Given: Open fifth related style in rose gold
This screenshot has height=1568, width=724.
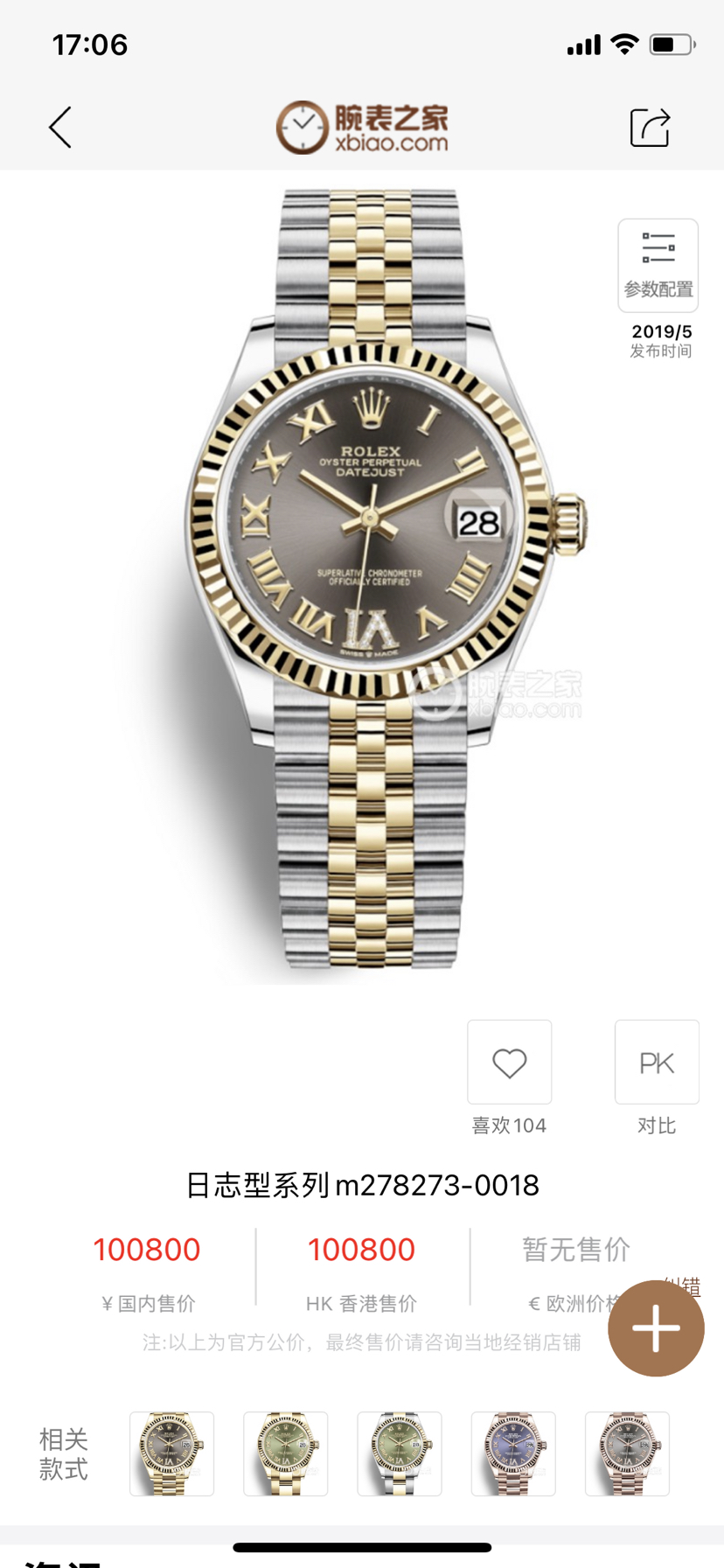Looking at the screenshot, I should coord(626,1453).
